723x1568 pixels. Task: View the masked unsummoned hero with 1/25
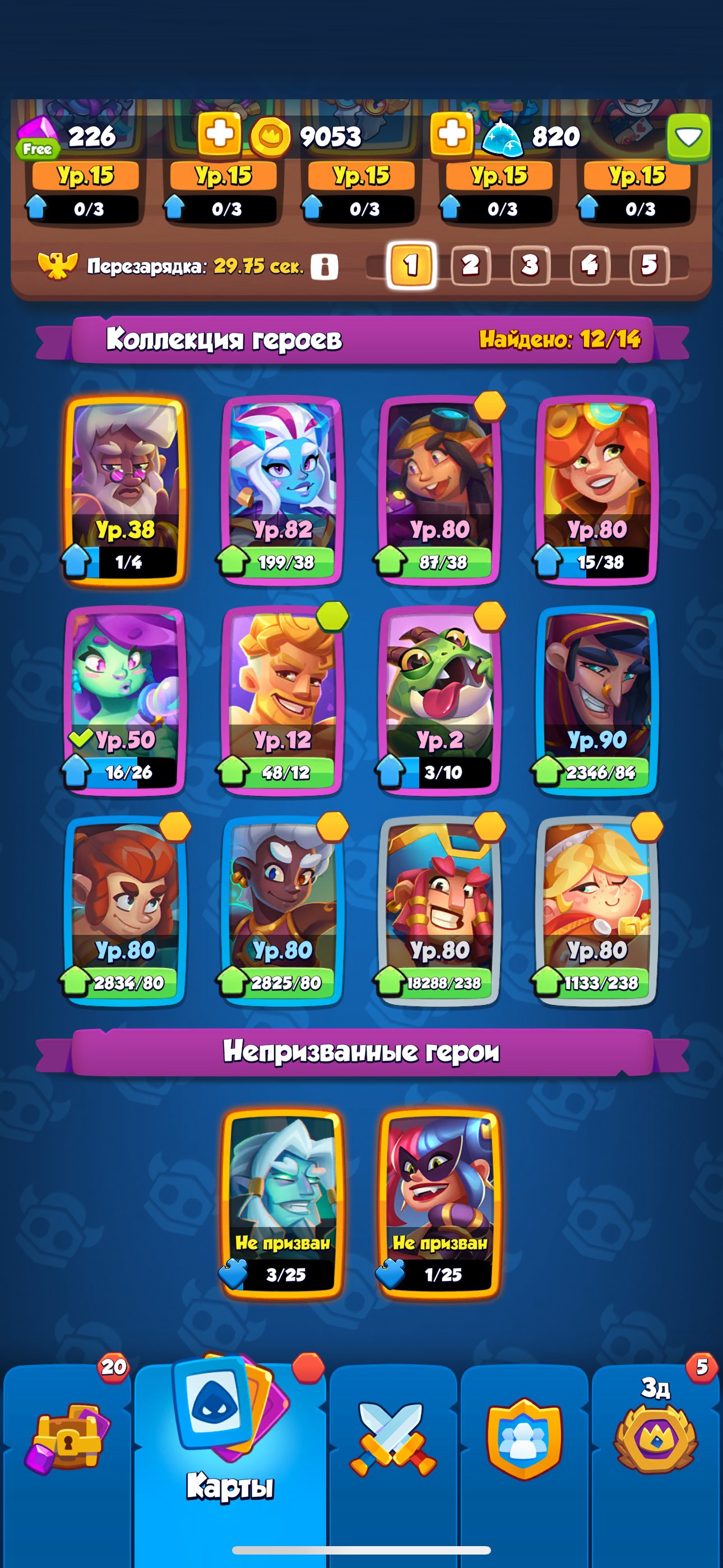pos(439,1203)
